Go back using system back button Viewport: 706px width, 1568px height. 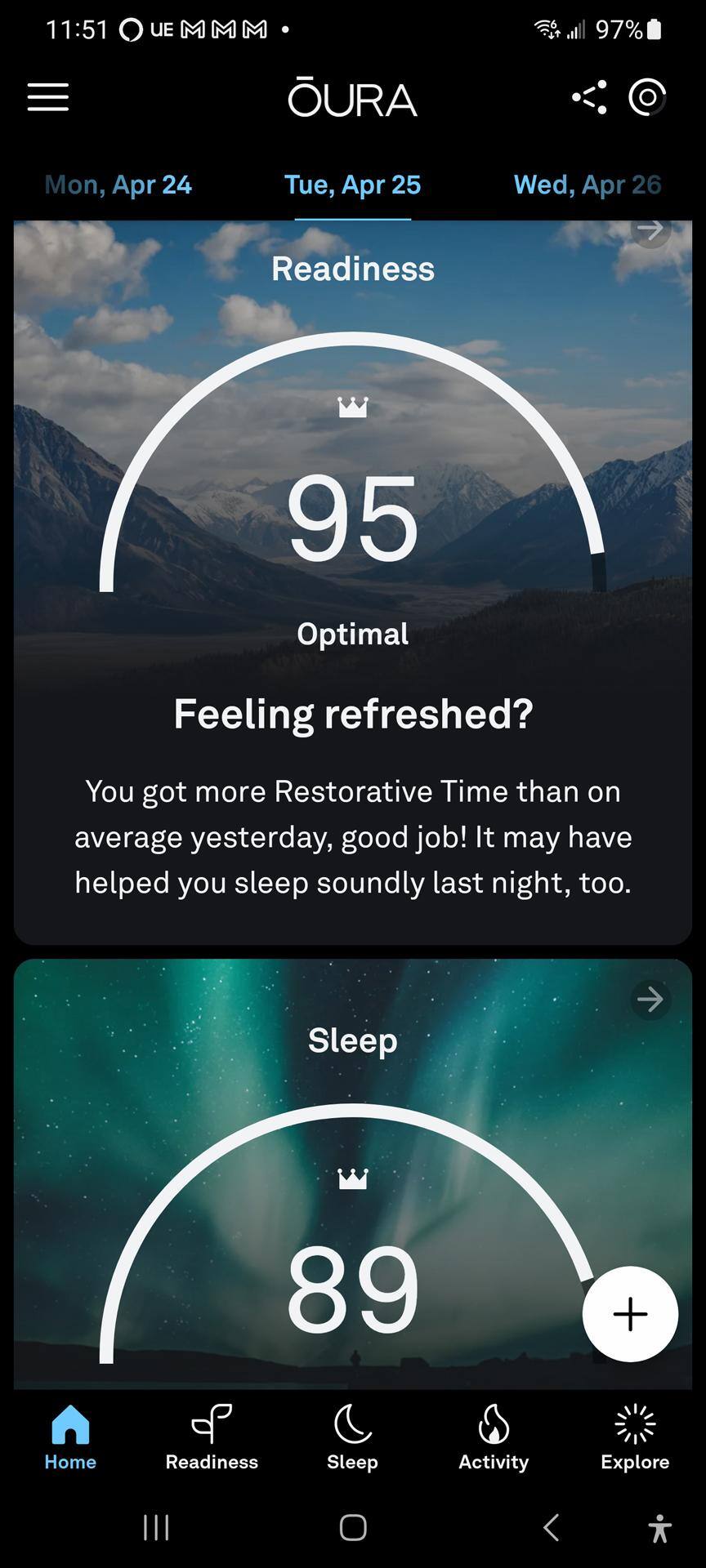click(552, 1527)
